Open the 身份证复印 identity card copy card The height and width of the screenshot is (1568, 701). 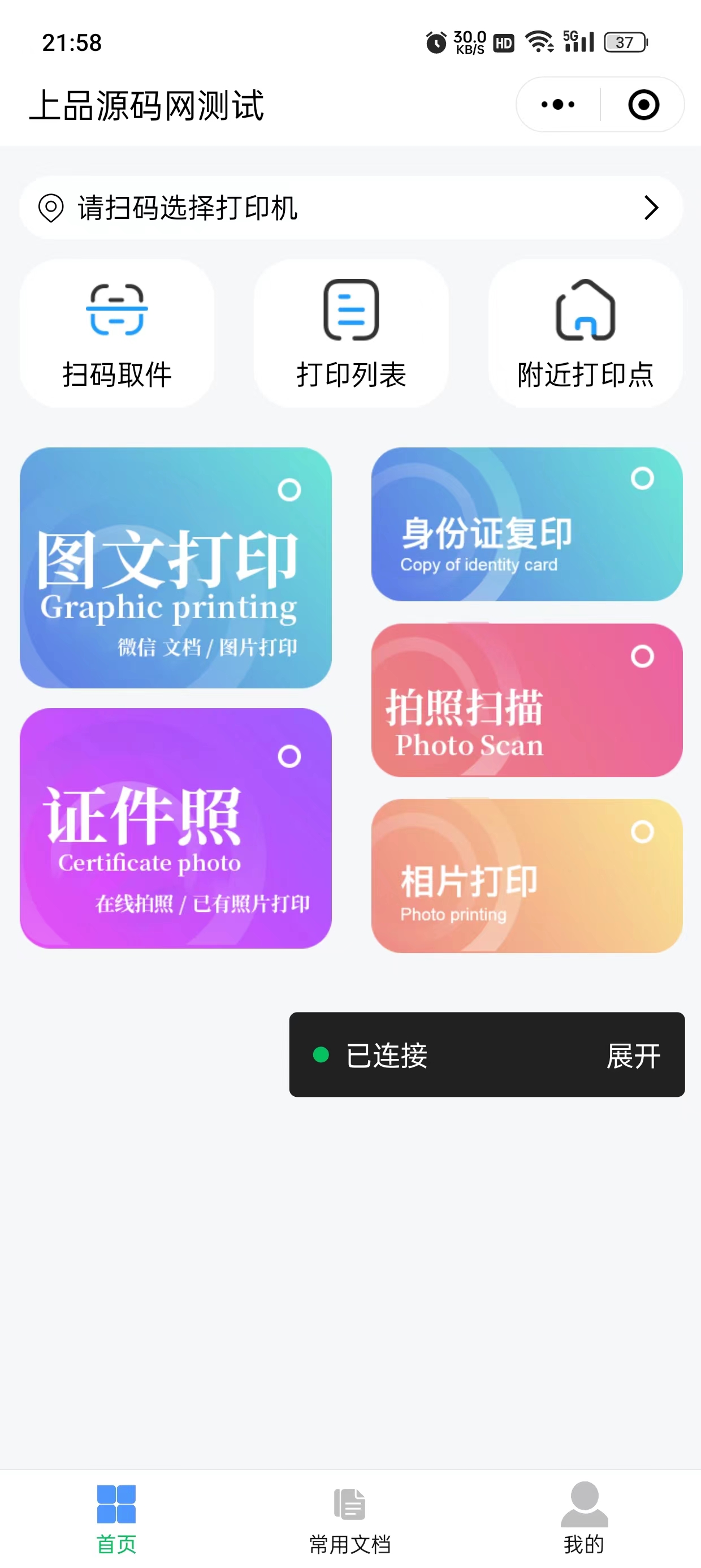click(x=526, y=524)
